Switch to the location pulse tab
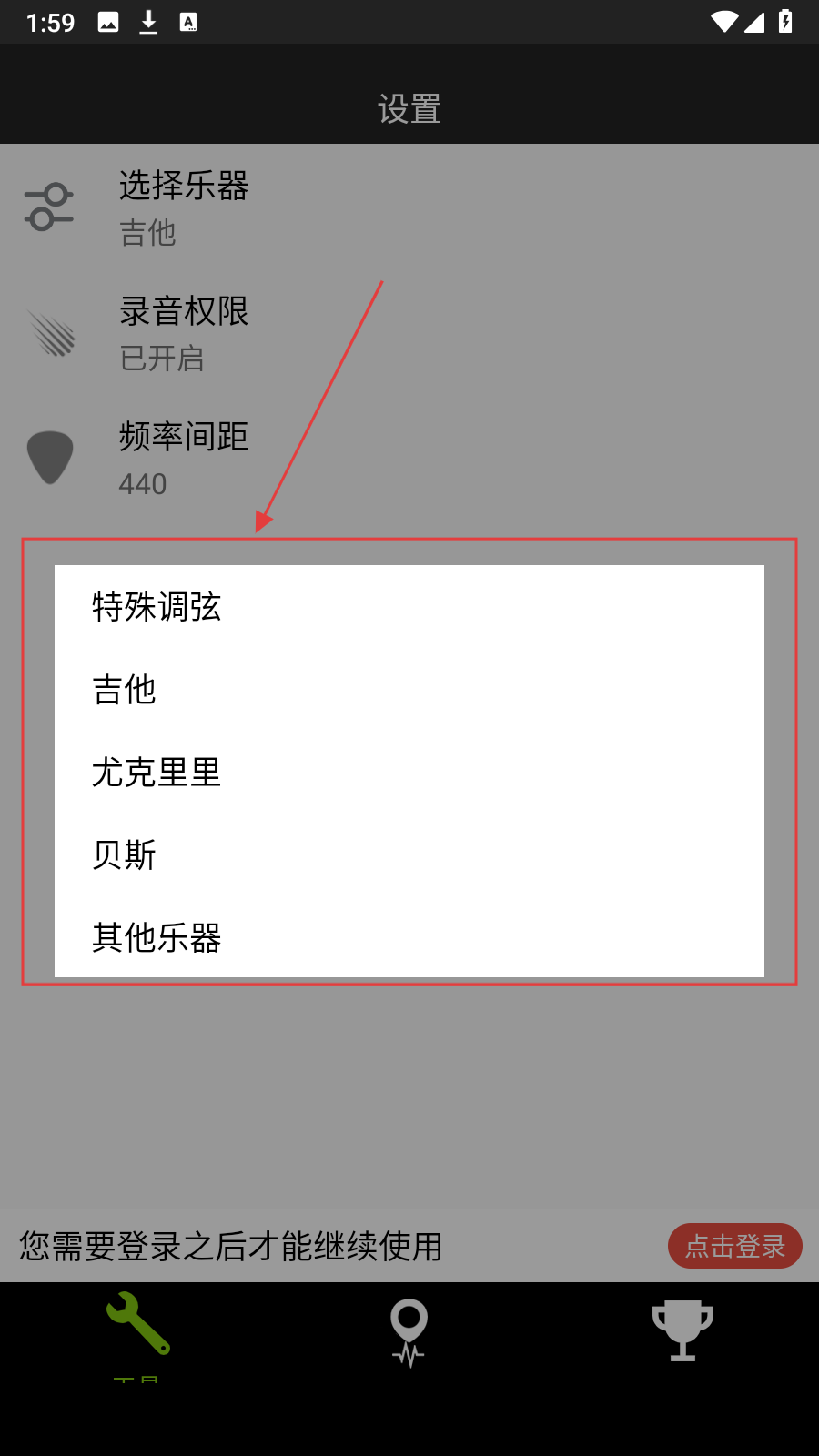The image size is (819, 1456). tap(409, 1331)
